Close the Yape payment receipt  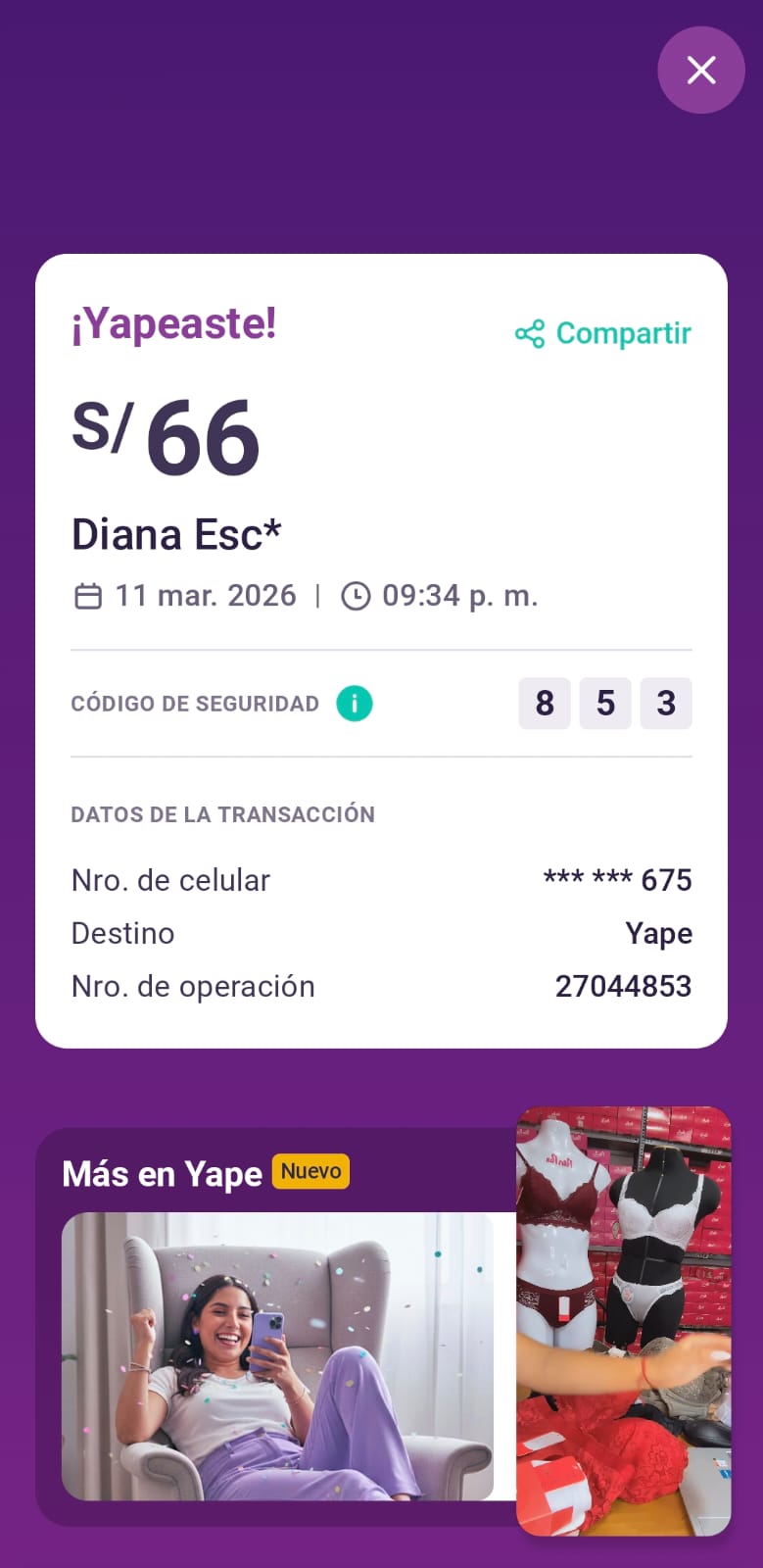coord(701,71)
